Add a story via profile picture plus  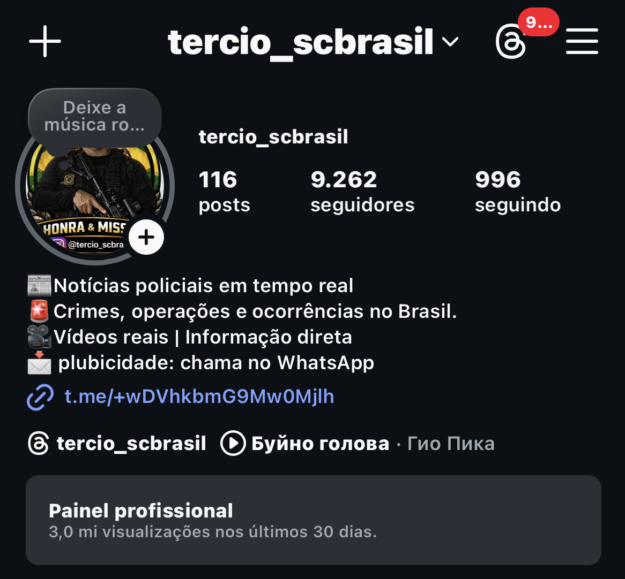click(146, 237)
